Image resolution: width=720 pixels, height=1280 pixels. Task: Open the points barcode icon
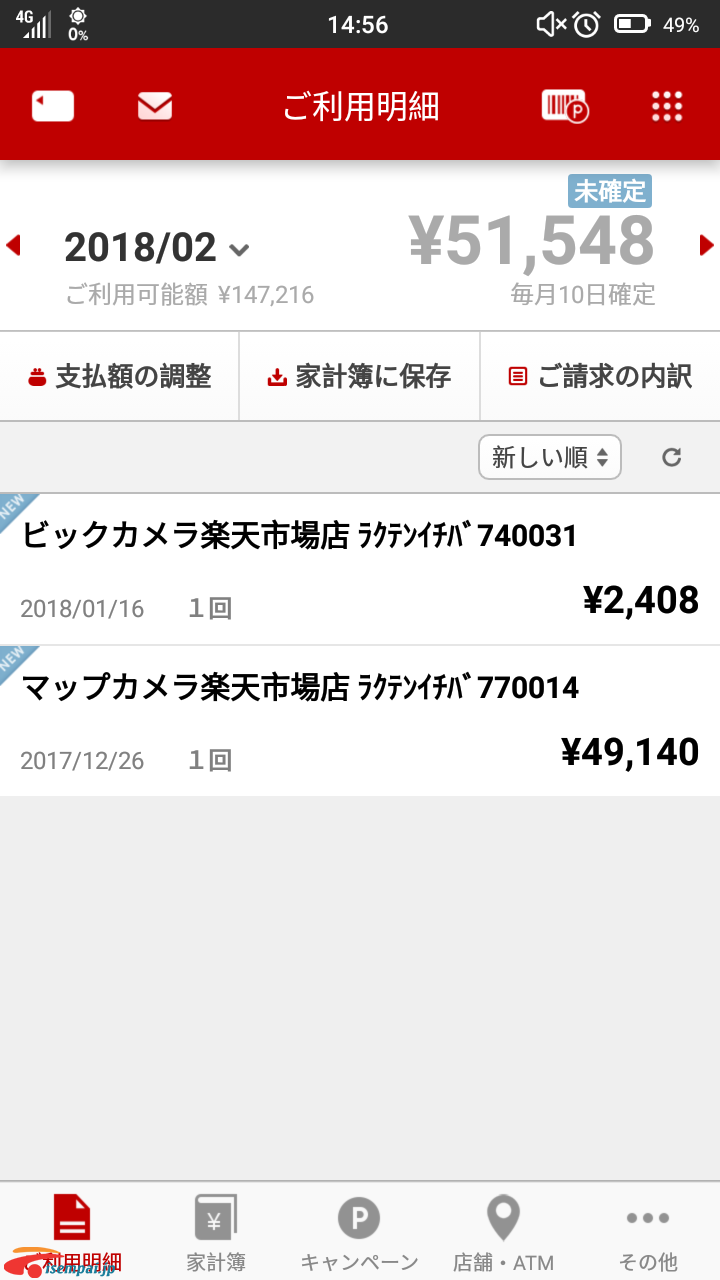(565, 106)
